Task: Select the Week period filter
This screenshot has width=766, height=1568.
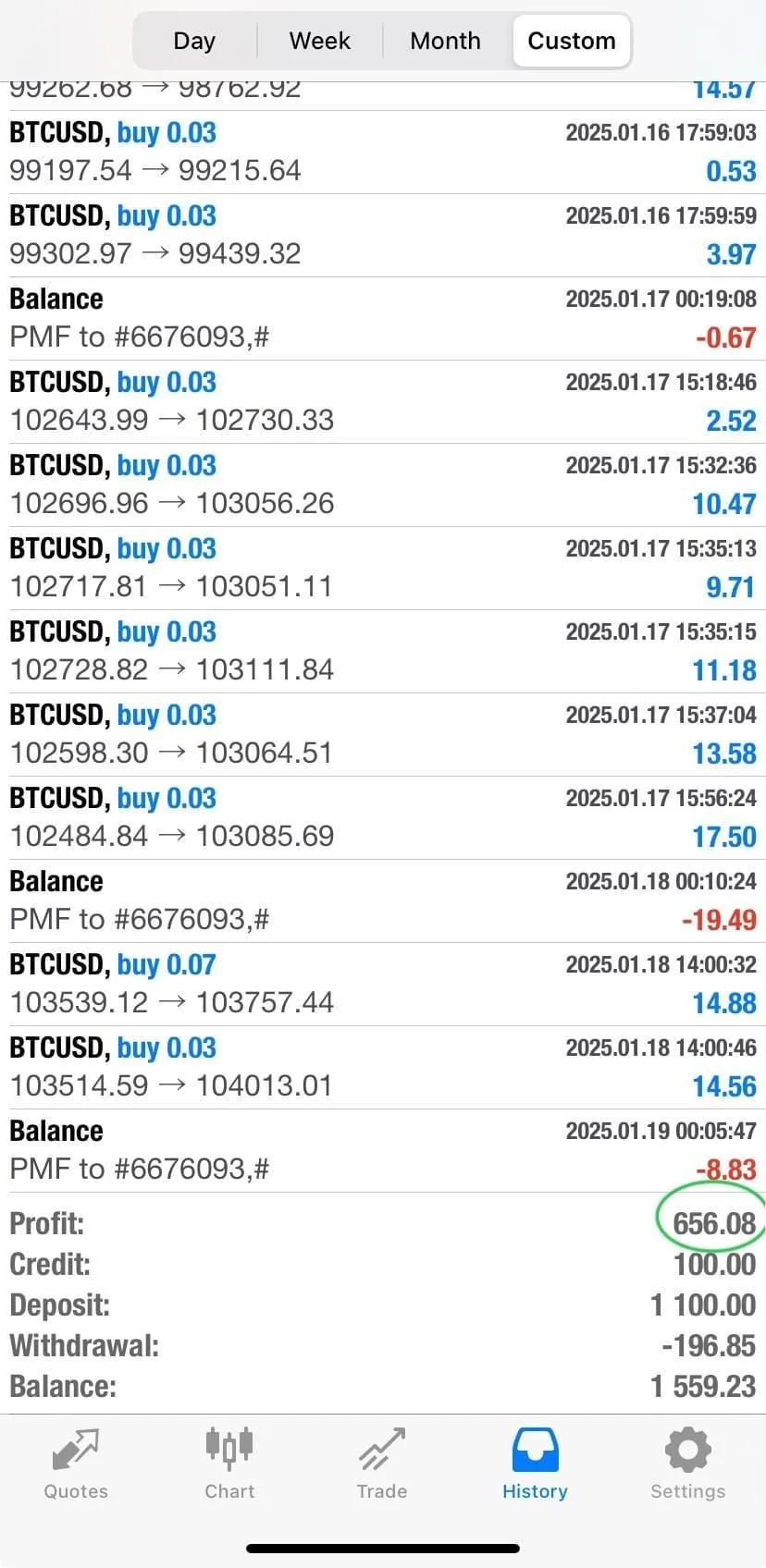Action: point(320,41)
